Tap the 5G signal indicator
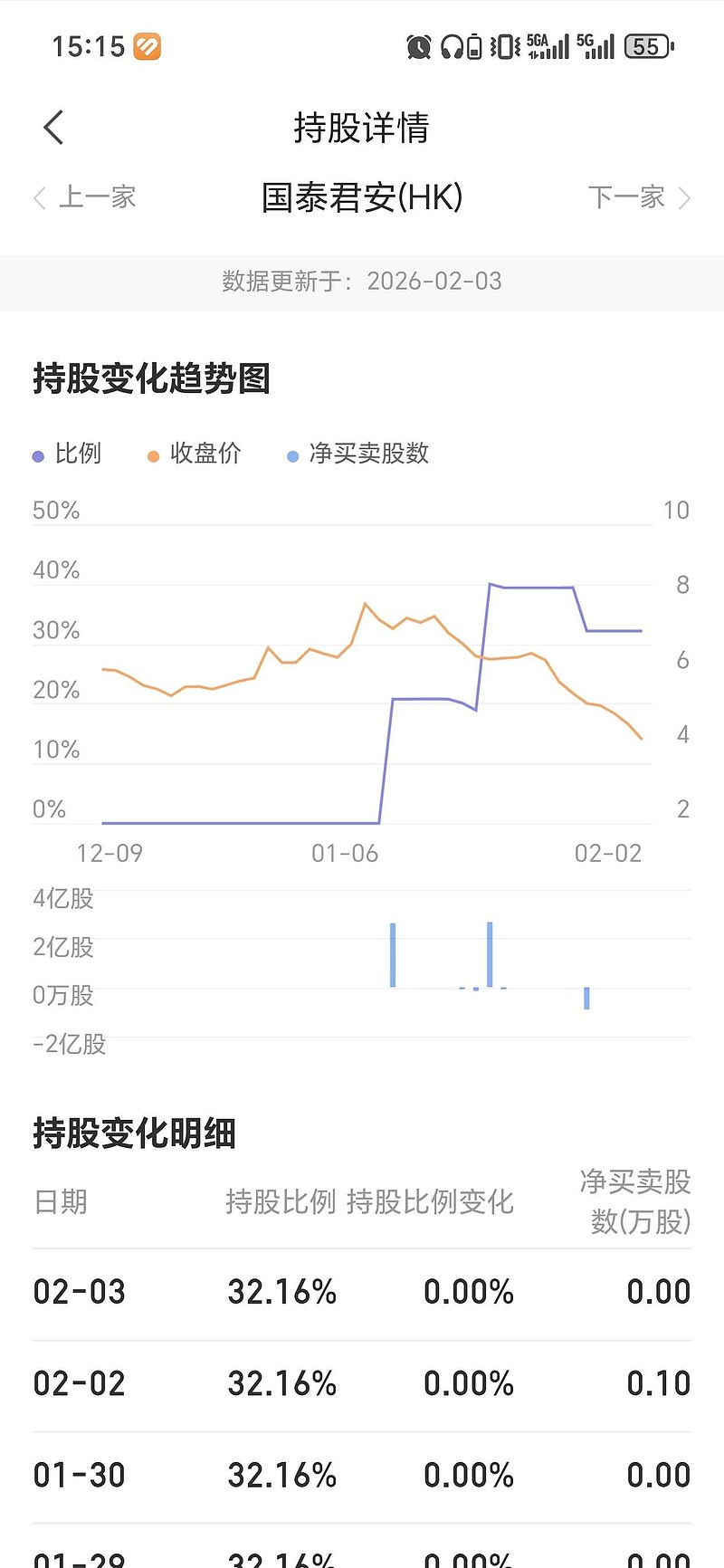The image size is (724, 1568). coord(597,45)
